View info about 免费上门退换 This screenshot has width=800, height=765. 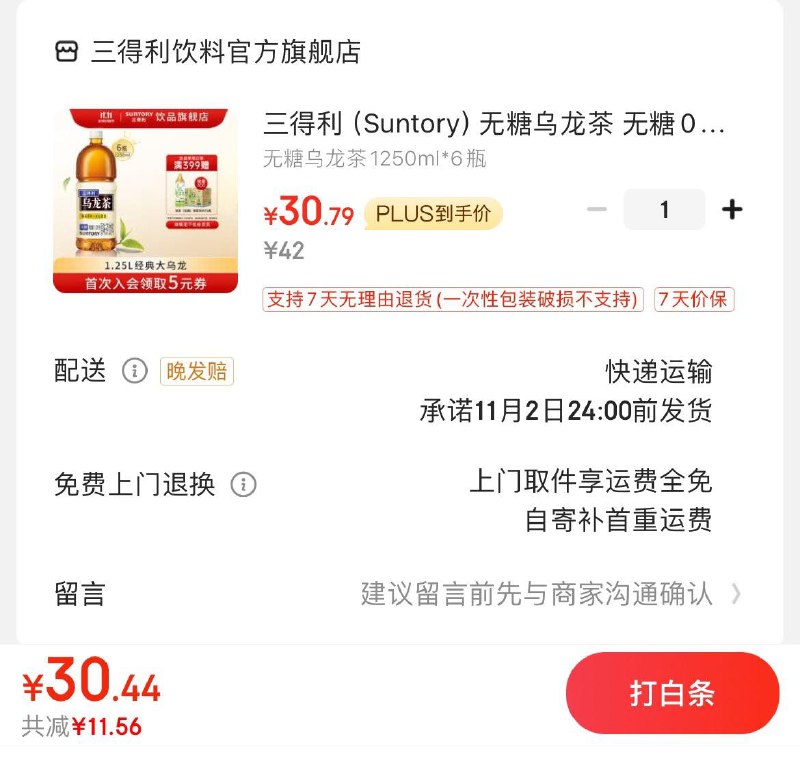[x=244, y=485]
